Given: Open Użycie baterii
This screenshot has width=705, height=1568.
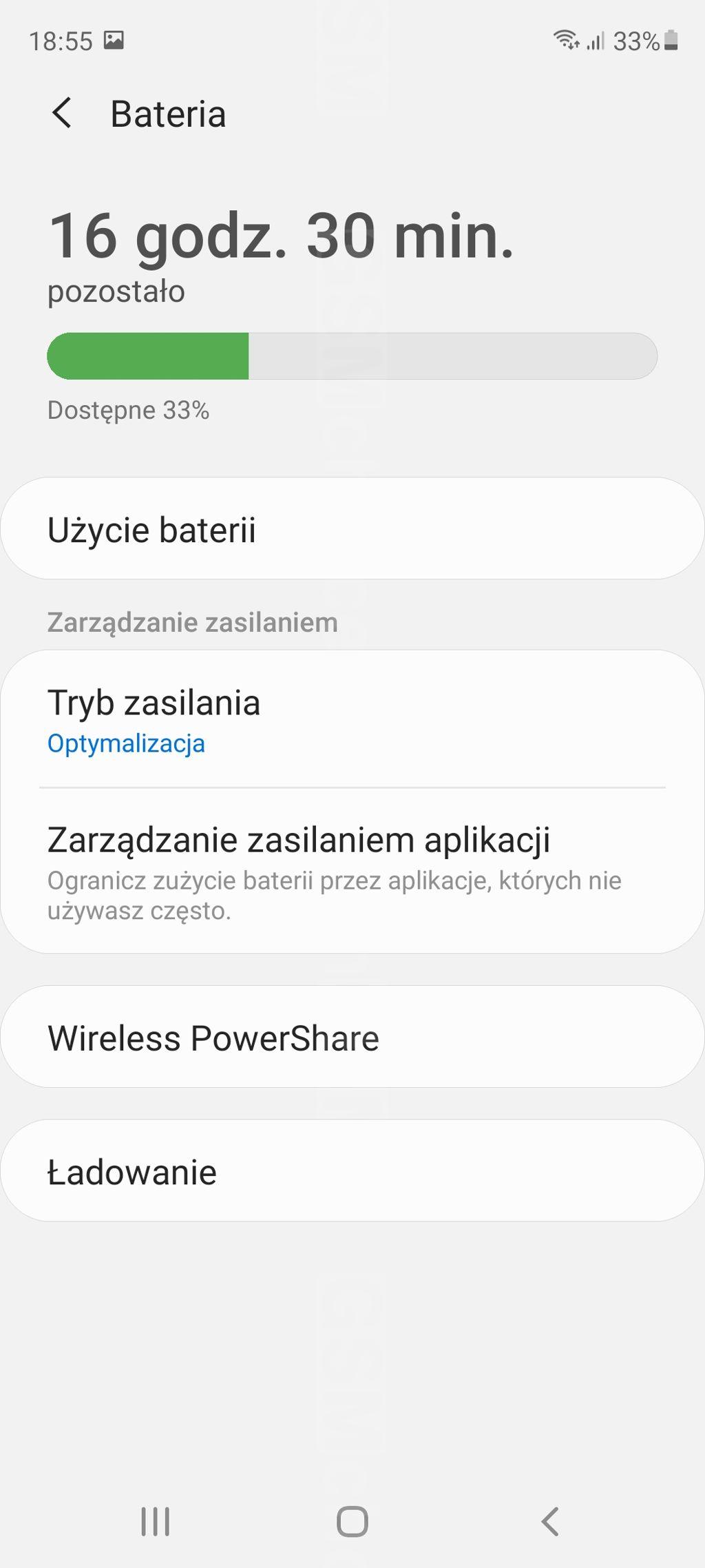Looking at the screenshot, I should coord(351,529).
